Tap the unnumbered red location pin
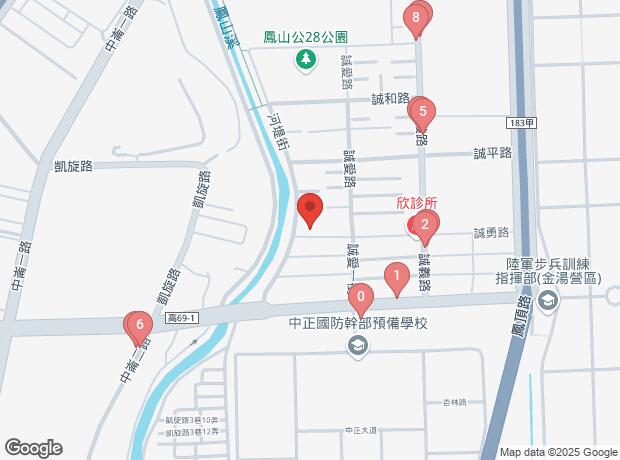 click(x=310, y=209)
